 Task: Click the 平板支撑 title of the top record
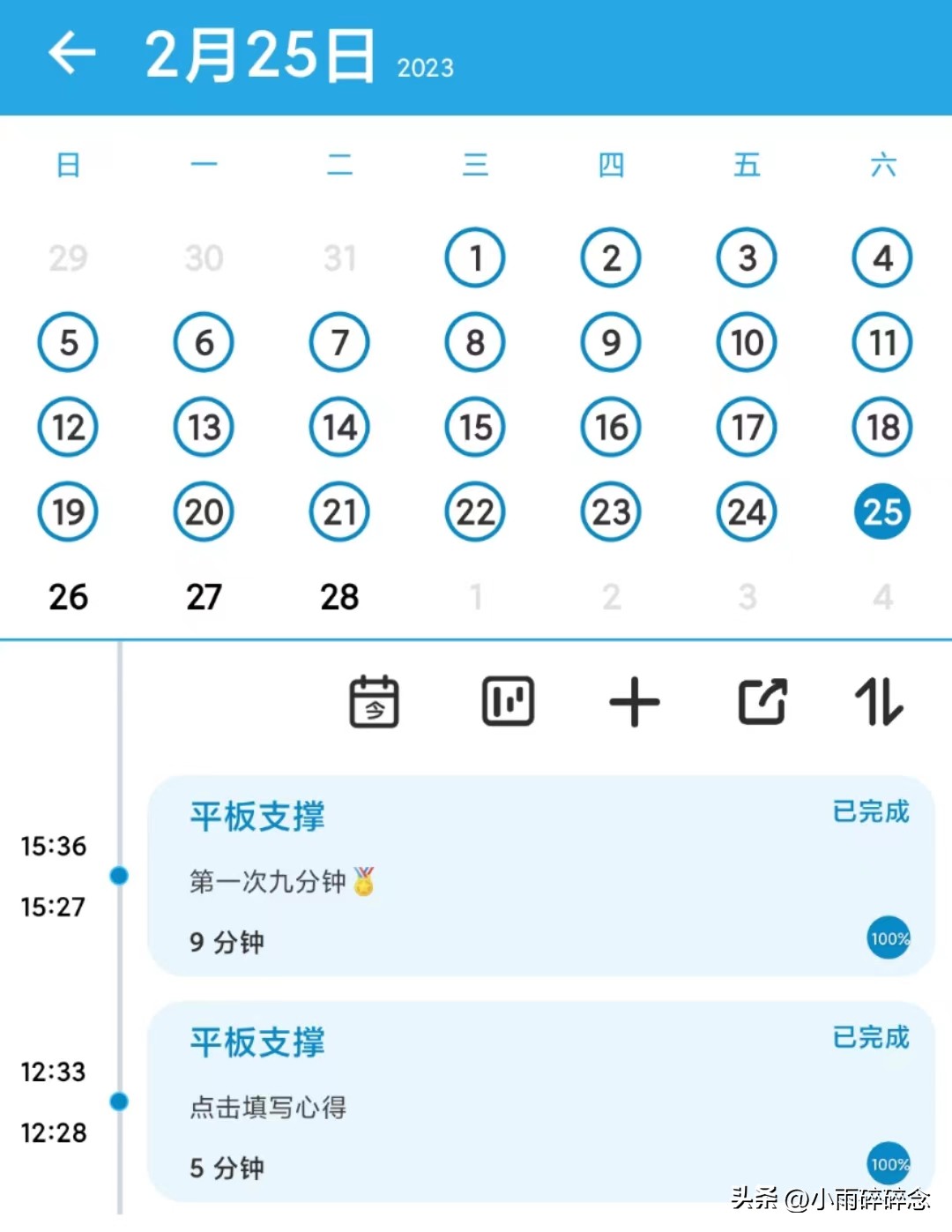257,816
